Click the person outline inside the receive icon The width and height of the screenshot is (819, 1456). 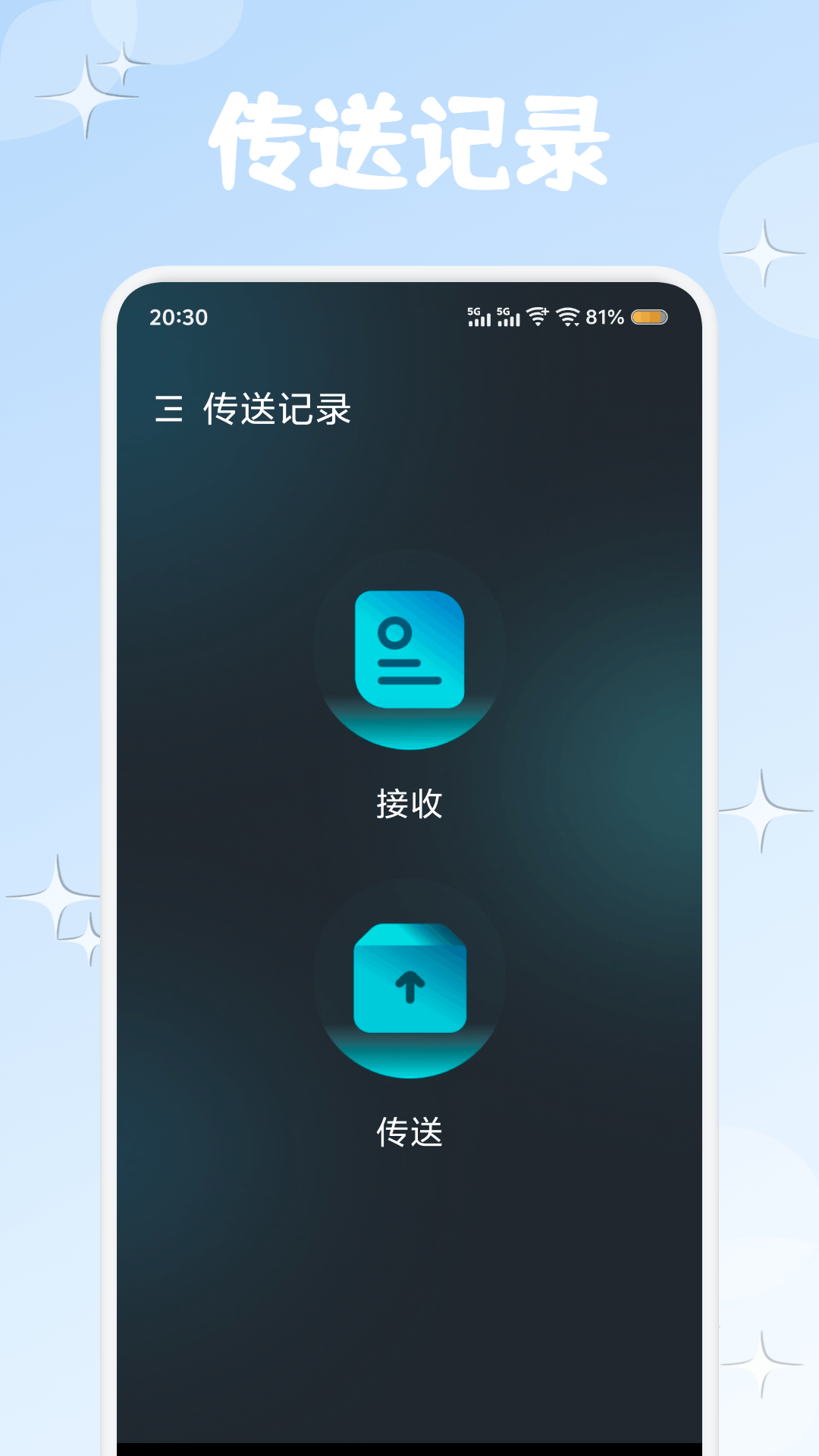(395, 632)
